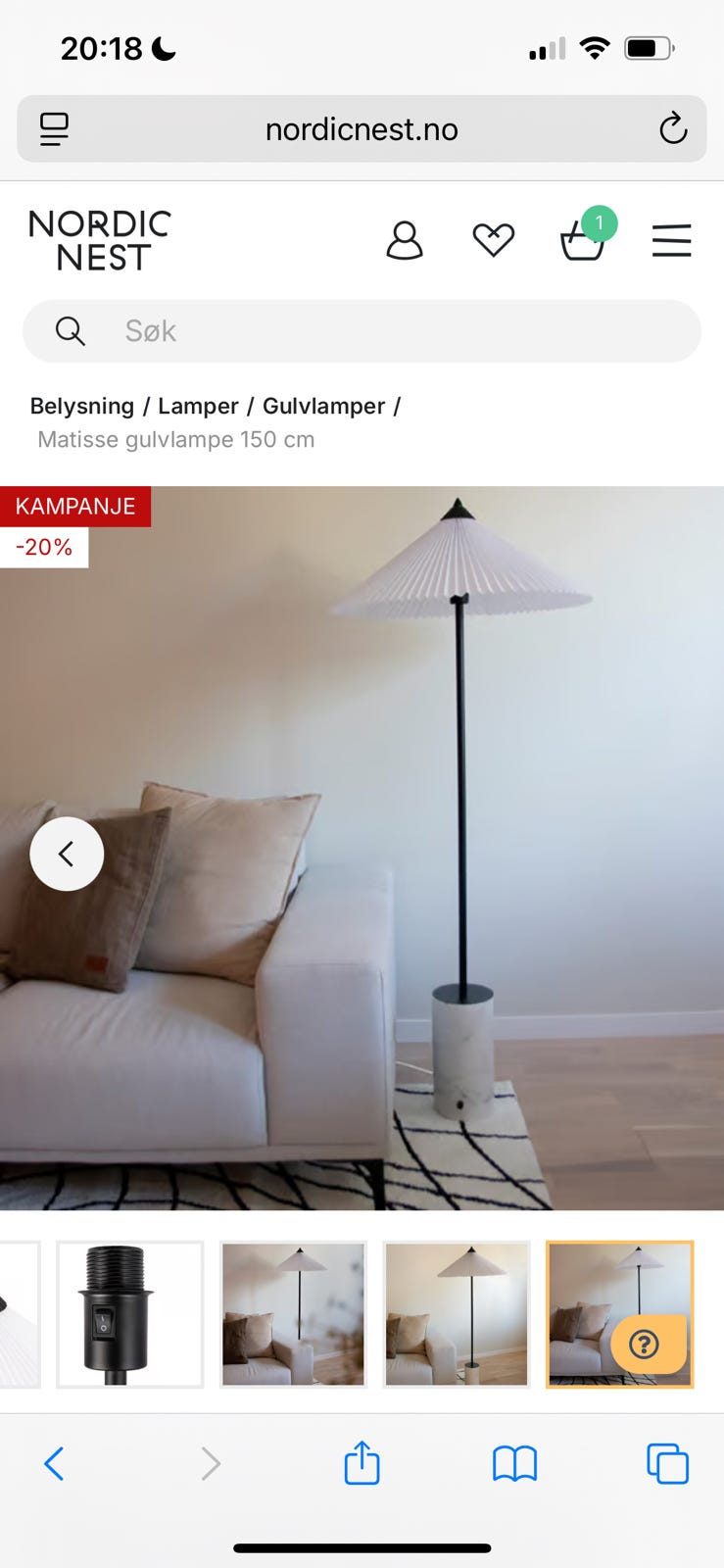Screen dimensions: 724x1568
Task: Open the wishlist heart icon
Action: point(493,239)
